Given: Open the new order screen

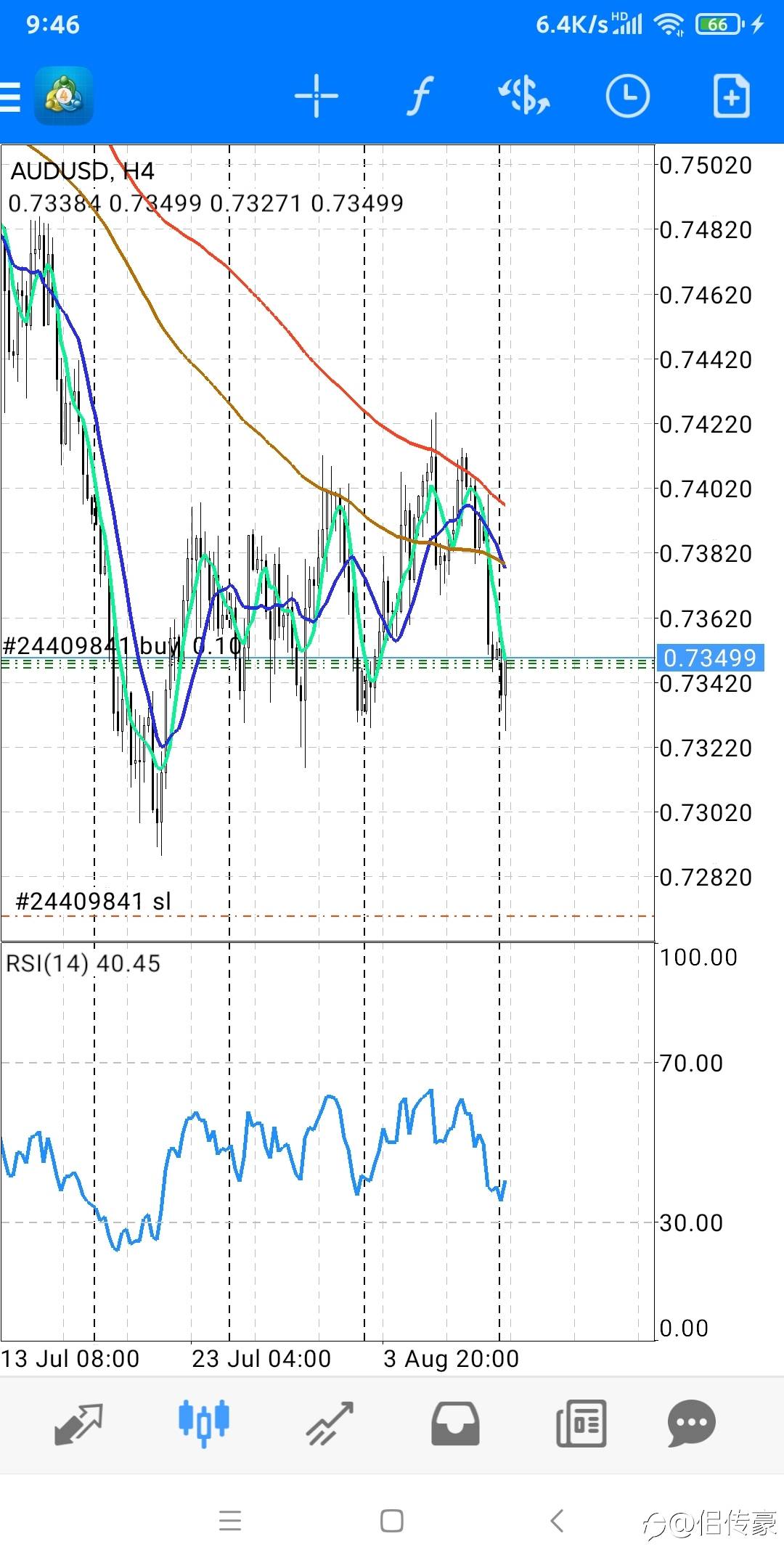Looking at the screenshot, I should tap(731, 96).
